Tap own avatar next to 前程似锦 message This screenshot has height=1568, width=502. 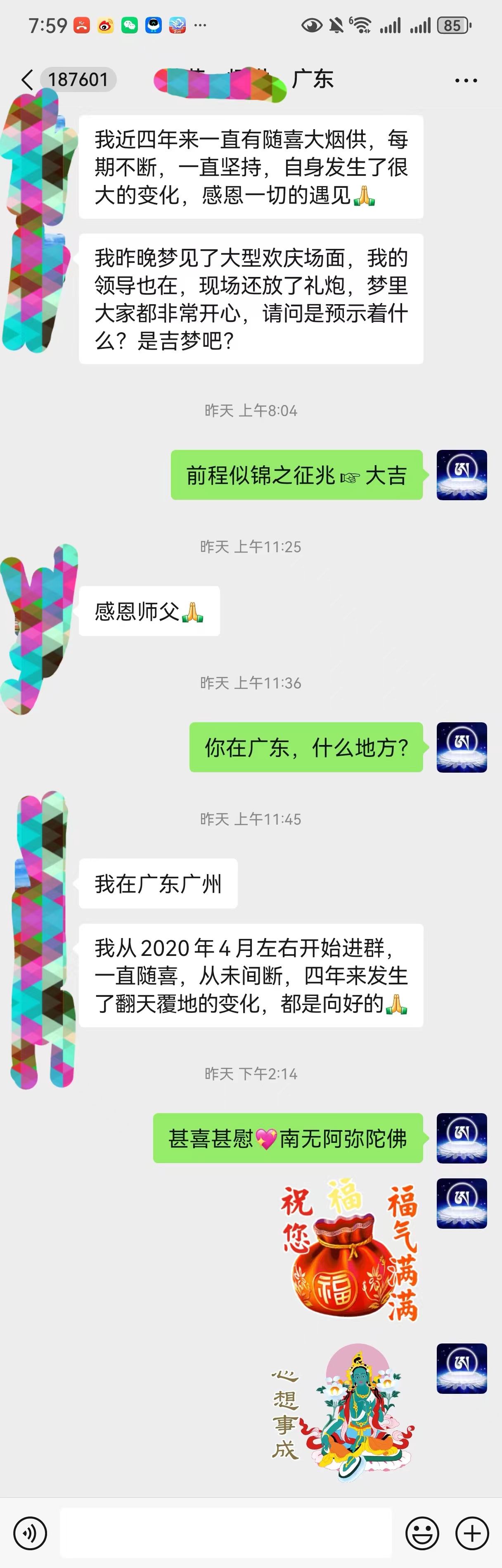[x=461, y=475]
